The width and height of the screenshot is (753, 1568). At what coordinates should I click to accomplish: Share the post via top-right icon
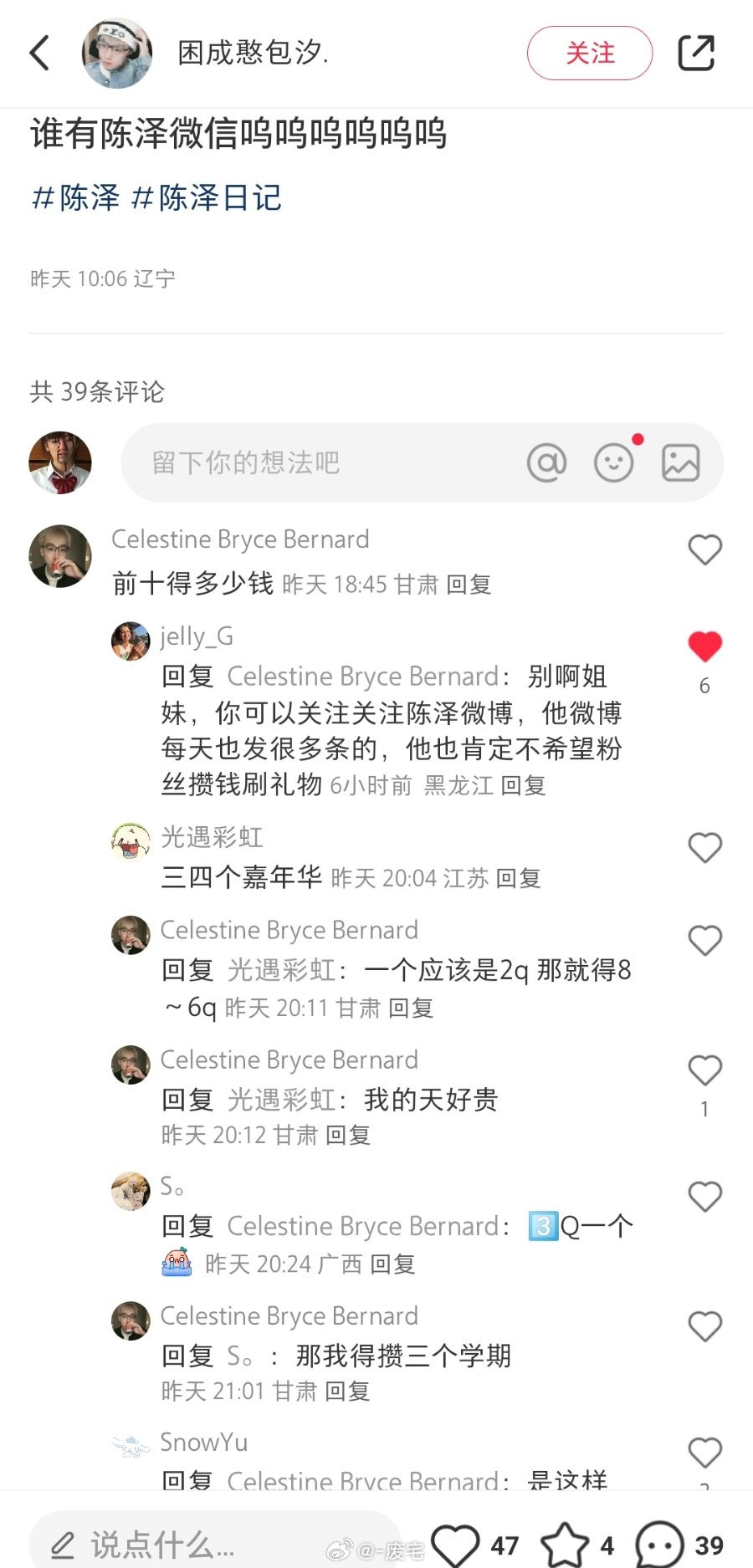click(x=695, y=53)
